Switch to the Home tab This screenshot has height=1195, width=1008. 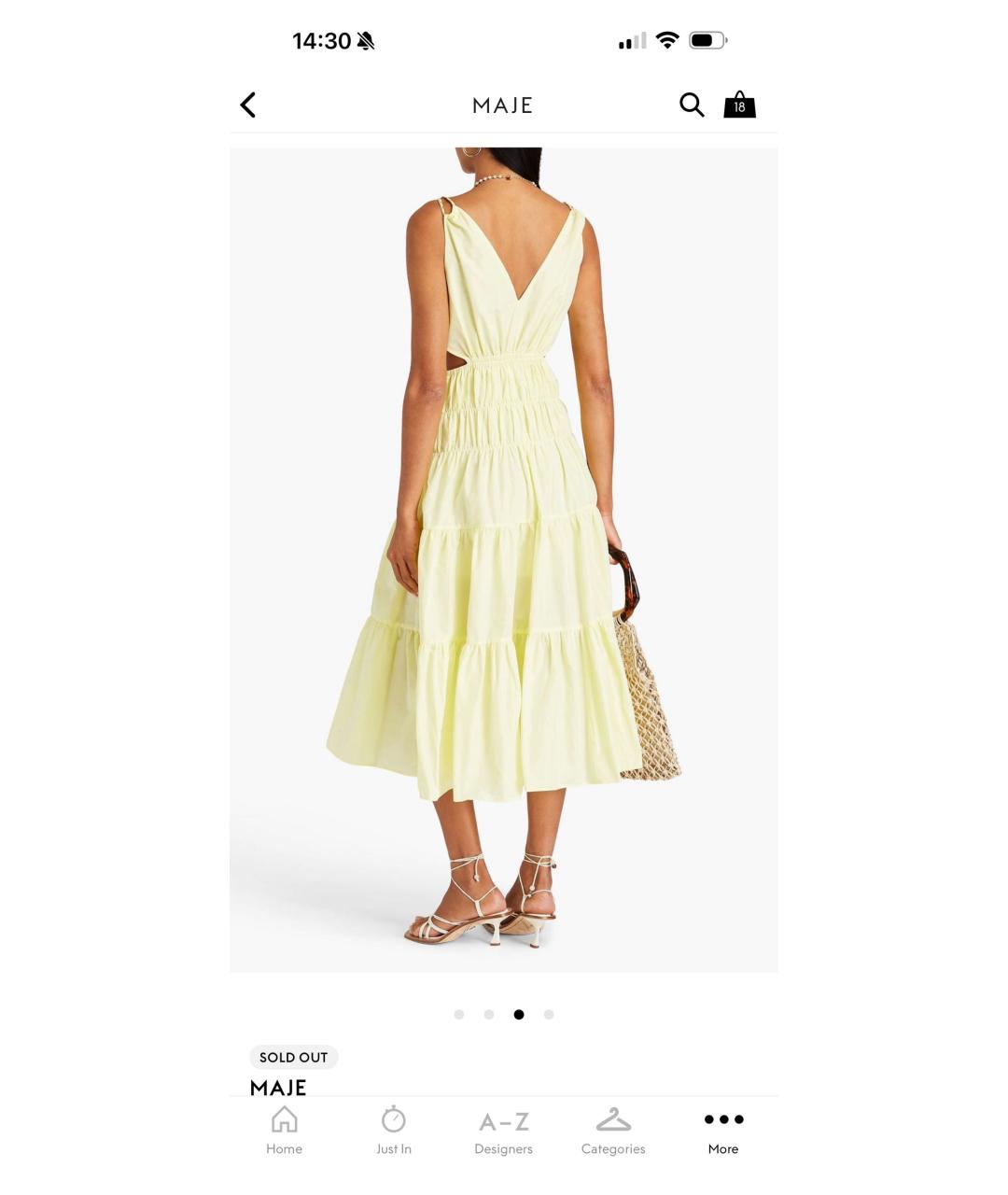284,1130
